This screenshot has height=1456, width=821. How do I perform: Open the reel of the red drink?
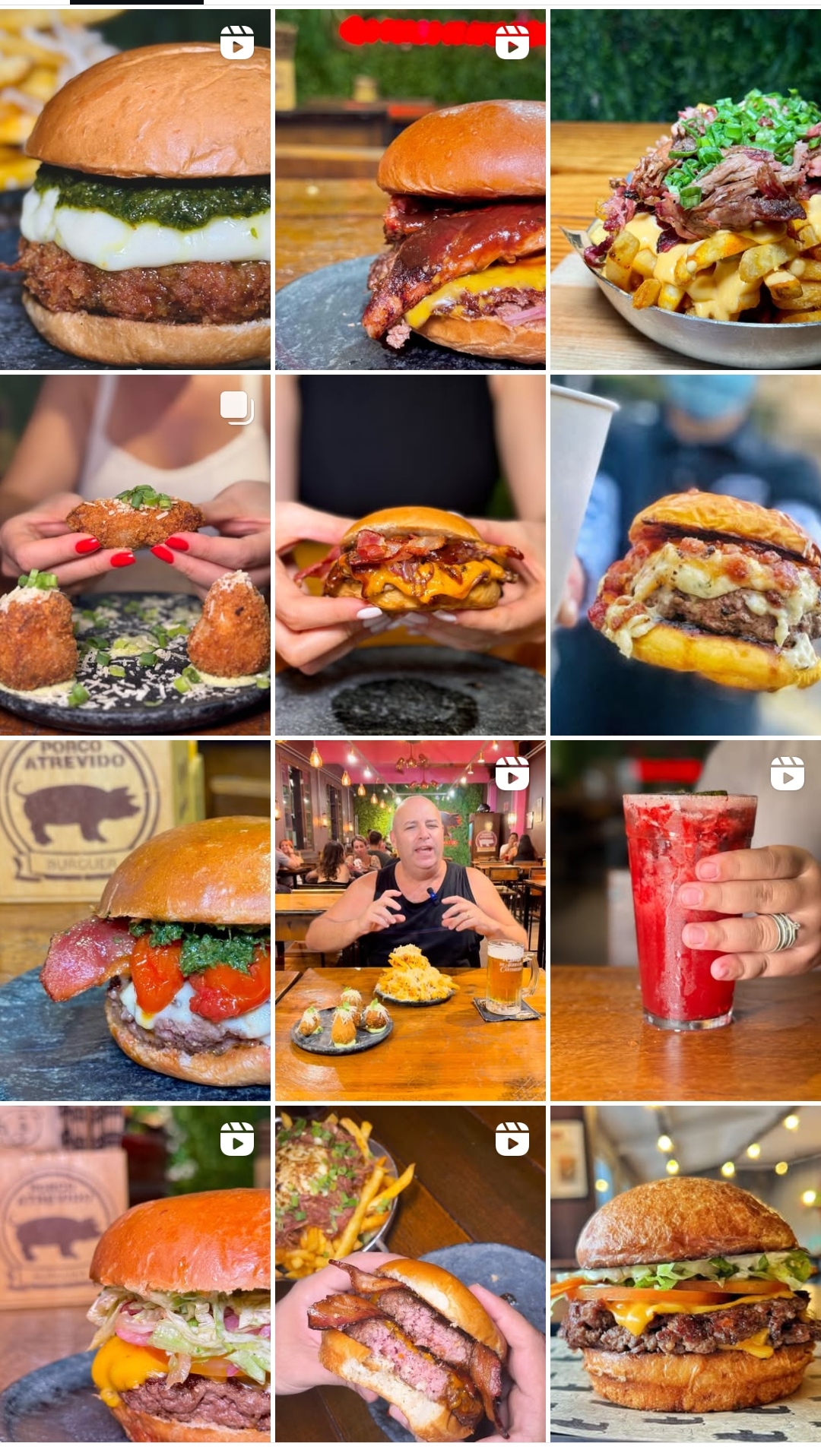tap(686, 920)
